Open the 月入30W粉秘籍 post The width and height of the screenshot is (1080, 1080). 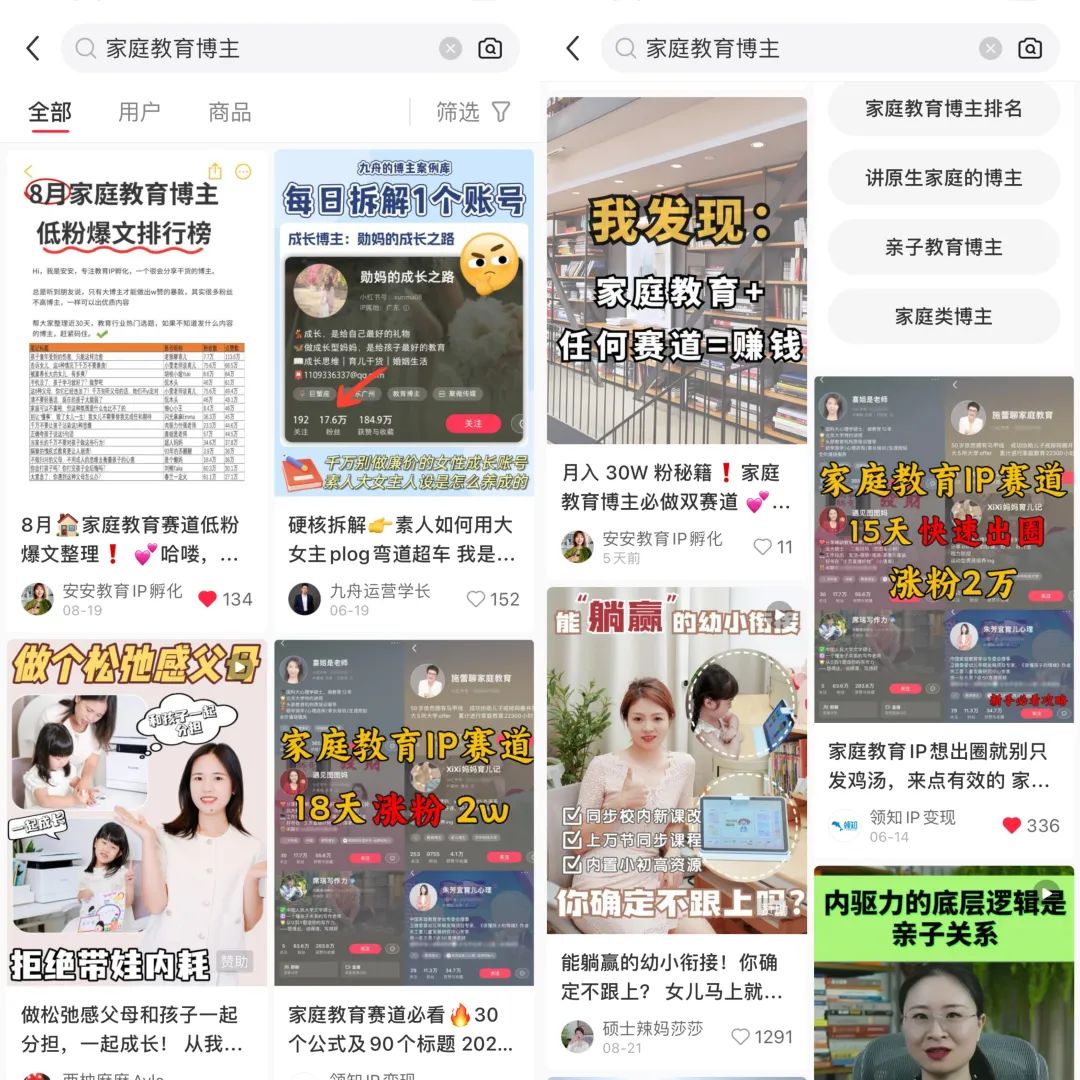pyautogui.click(x=677, y=272)
